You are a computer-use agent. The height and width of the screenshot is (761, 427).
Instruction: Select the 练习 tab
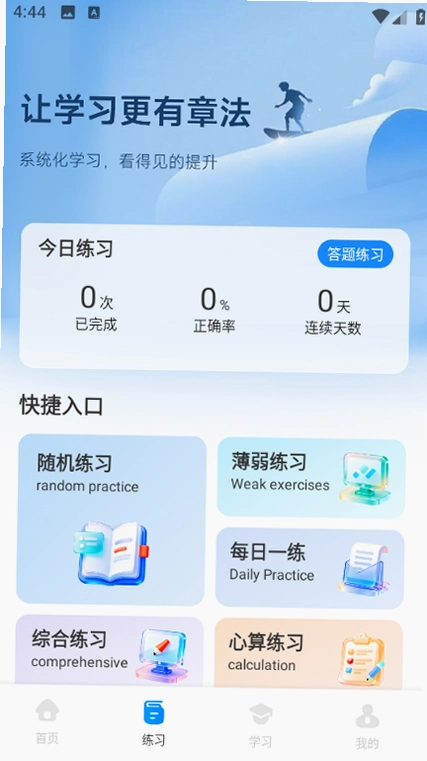(154, 723)
